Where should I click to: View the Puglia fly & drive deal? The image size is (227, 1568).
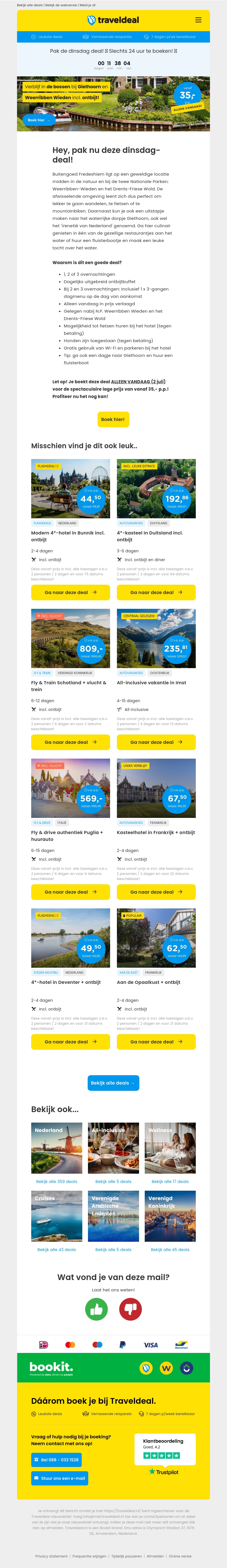pyautogui.click(x=71, y=892)
